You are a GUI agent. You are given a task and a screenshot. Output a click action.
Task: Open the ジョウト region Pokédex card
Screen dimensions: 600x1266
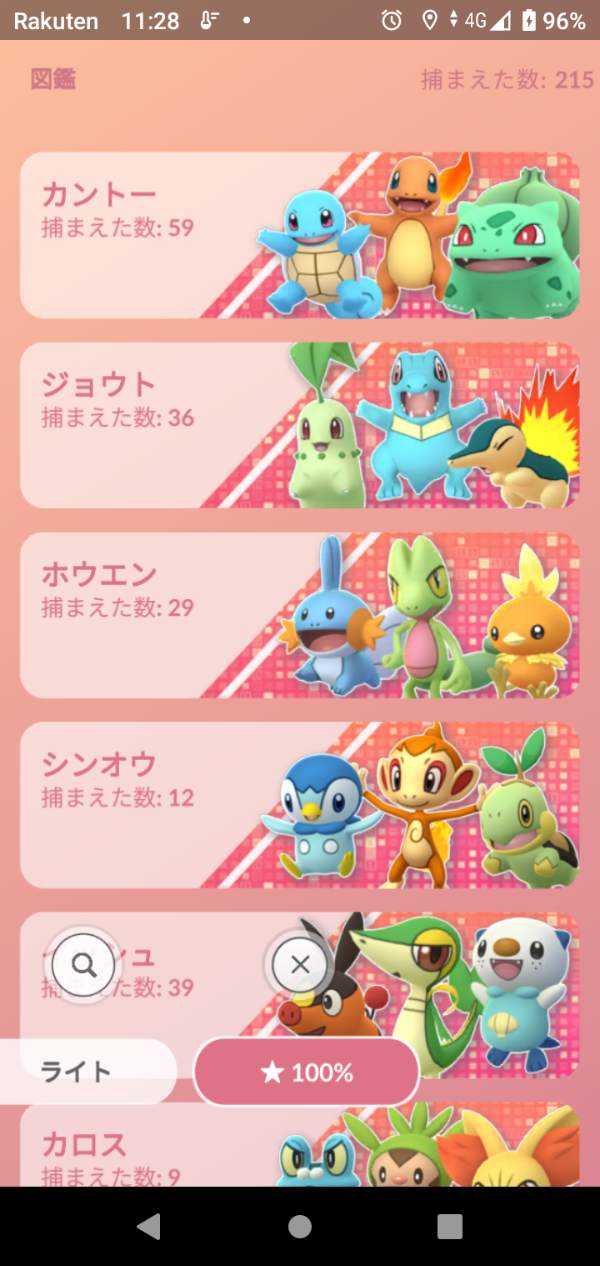[300, 425]
